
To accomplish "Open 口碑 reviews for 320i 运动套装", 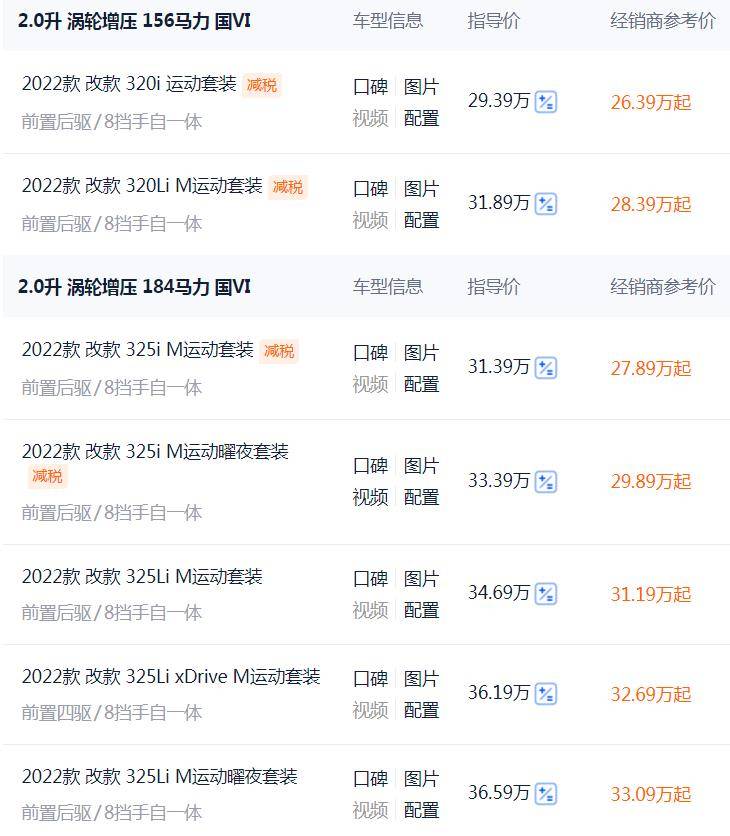I will (370, 87).
